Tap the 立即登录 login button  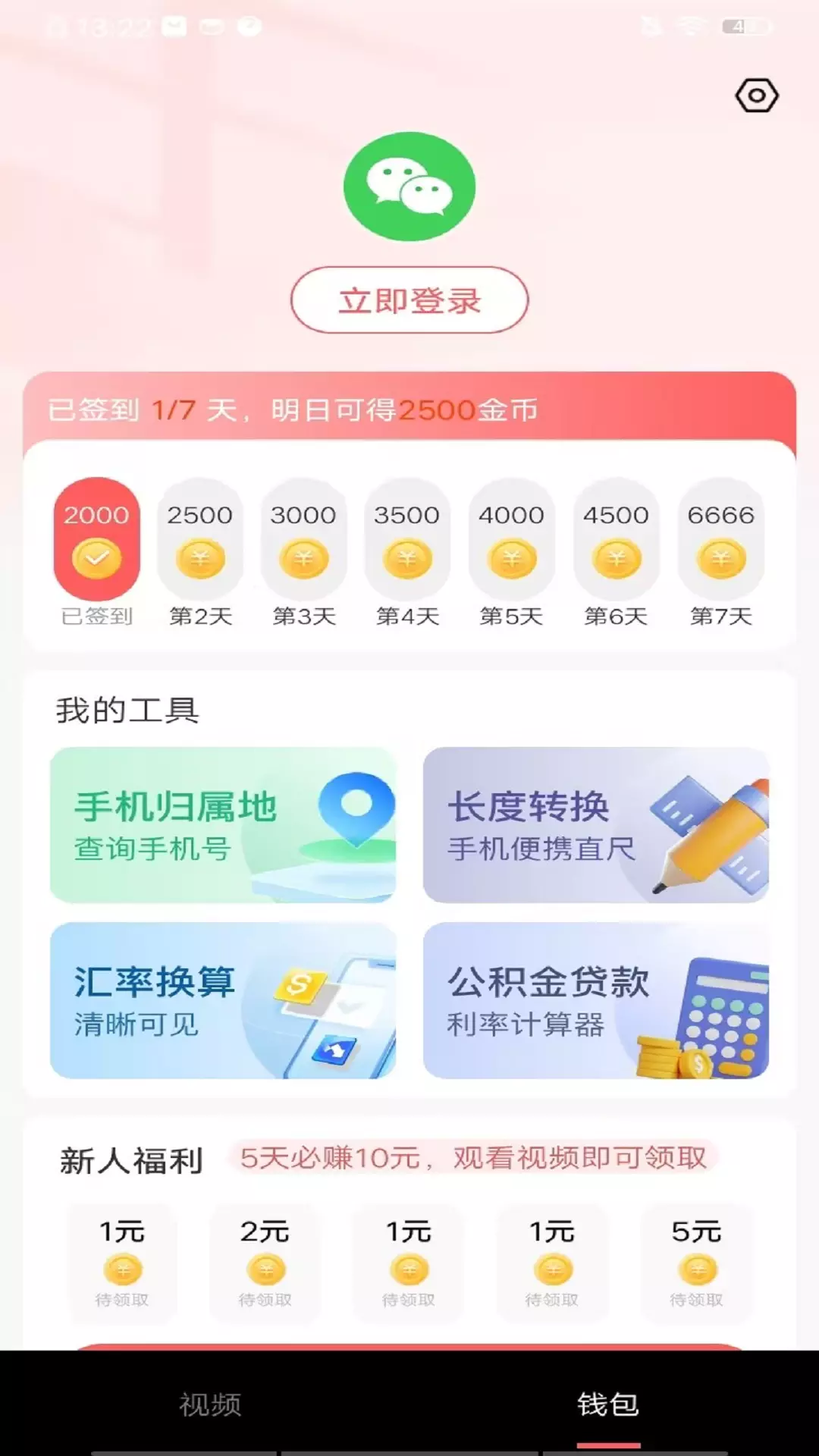pos(409,300)
